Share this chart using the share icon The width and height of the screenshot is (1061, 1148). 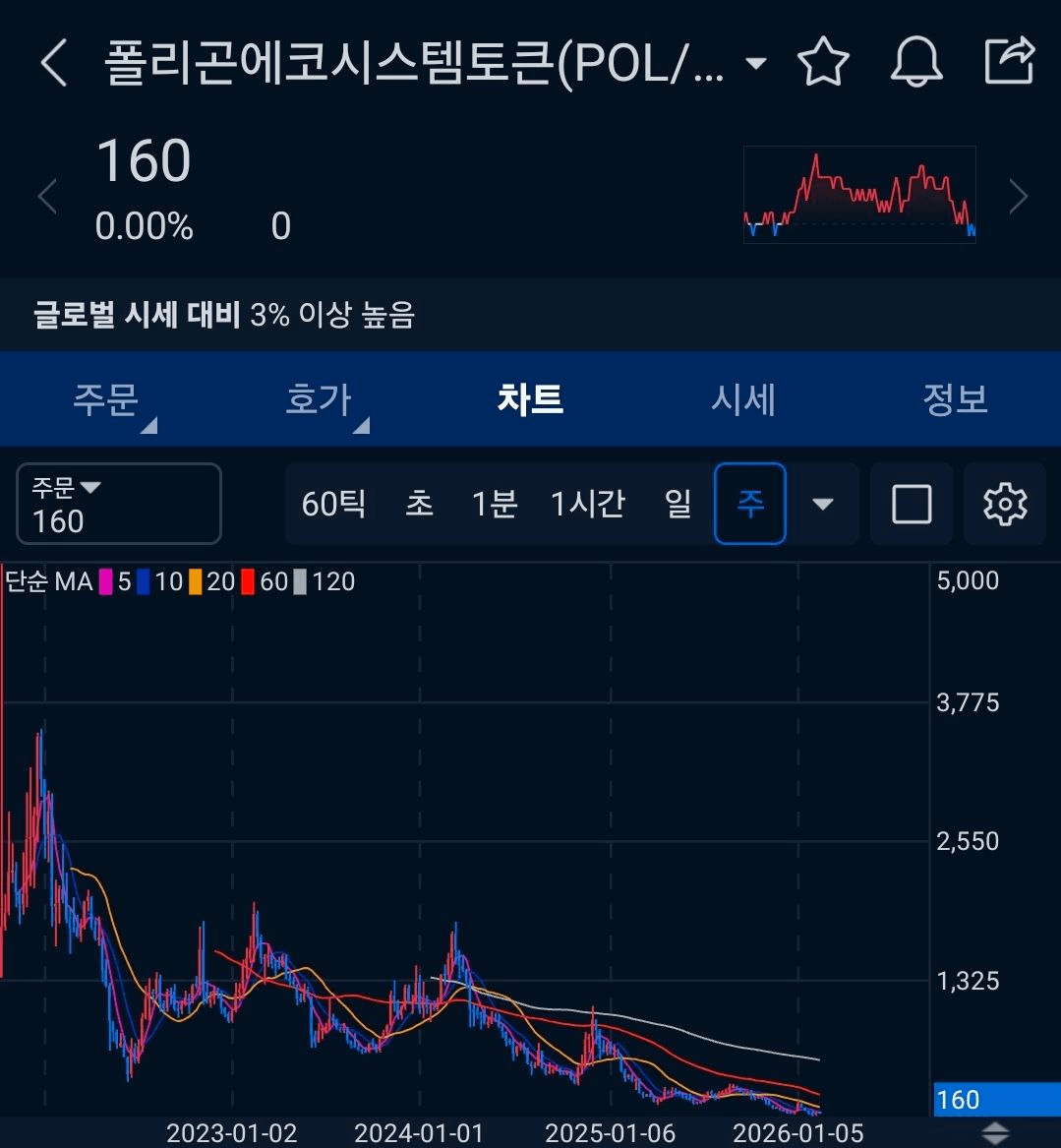tap(1012, 62)
